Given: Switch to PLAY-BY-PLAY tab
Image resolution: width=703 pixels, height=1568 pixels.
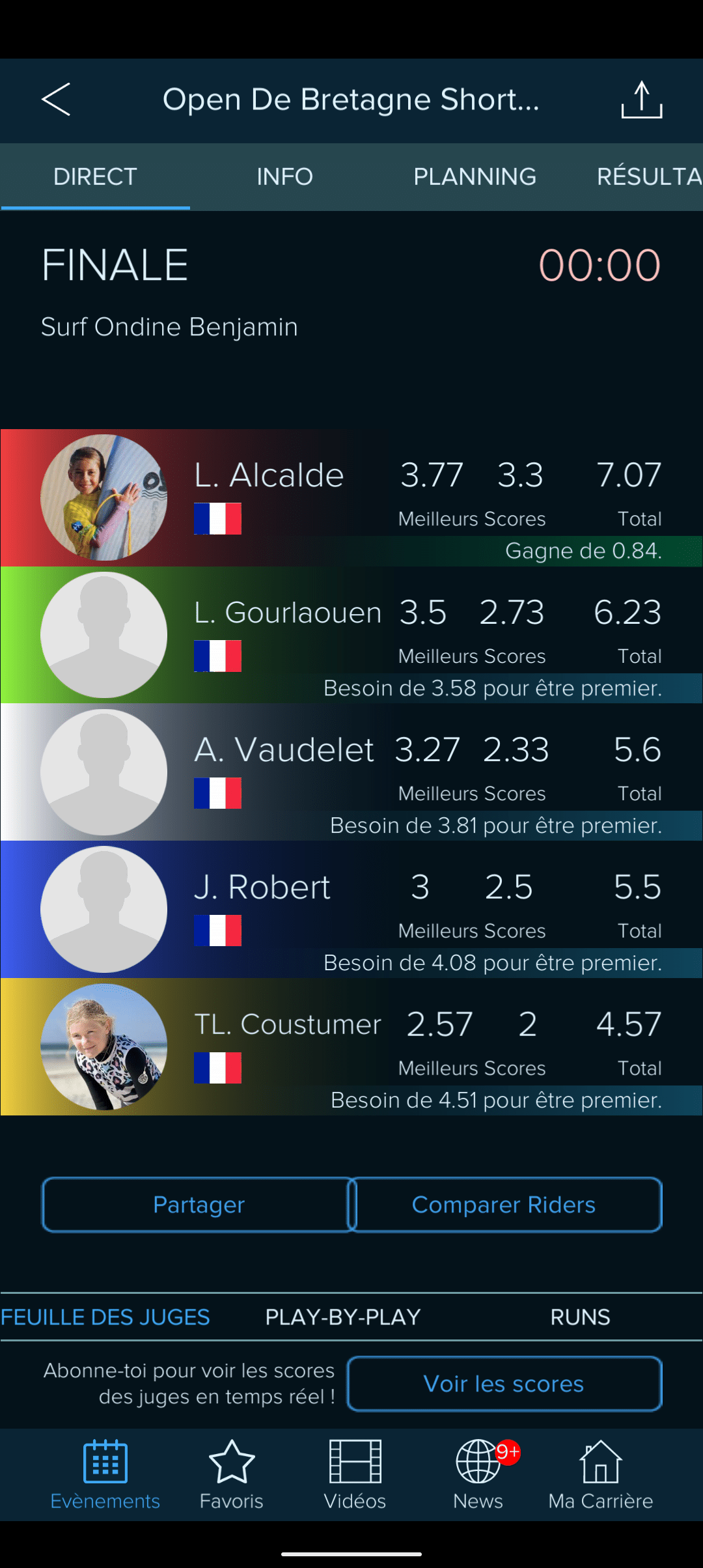Looking at the screenshot, I should coord(343,1317).
